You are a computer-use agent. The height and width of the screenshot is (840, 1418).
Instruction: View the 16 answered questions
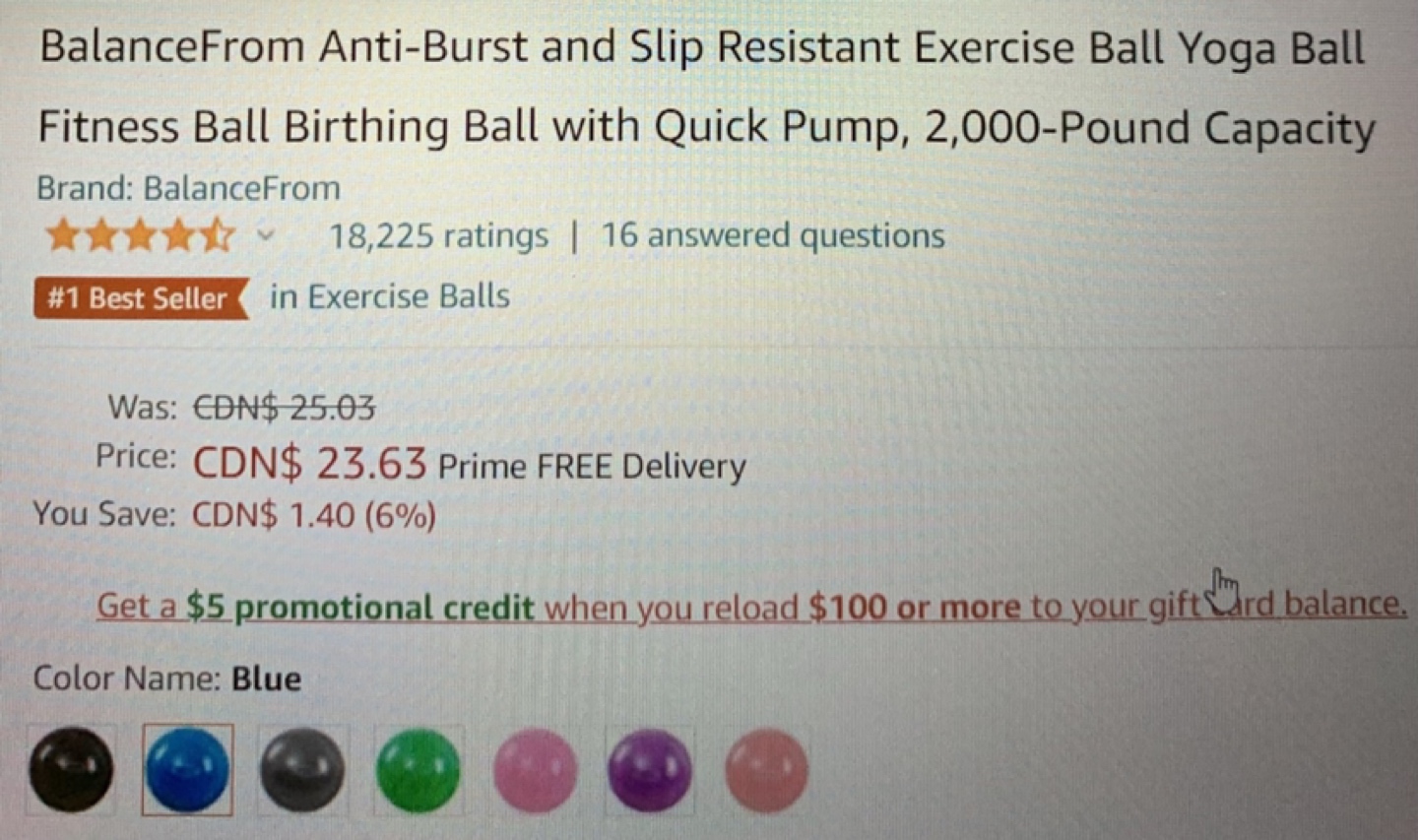(x=773, y=236)
